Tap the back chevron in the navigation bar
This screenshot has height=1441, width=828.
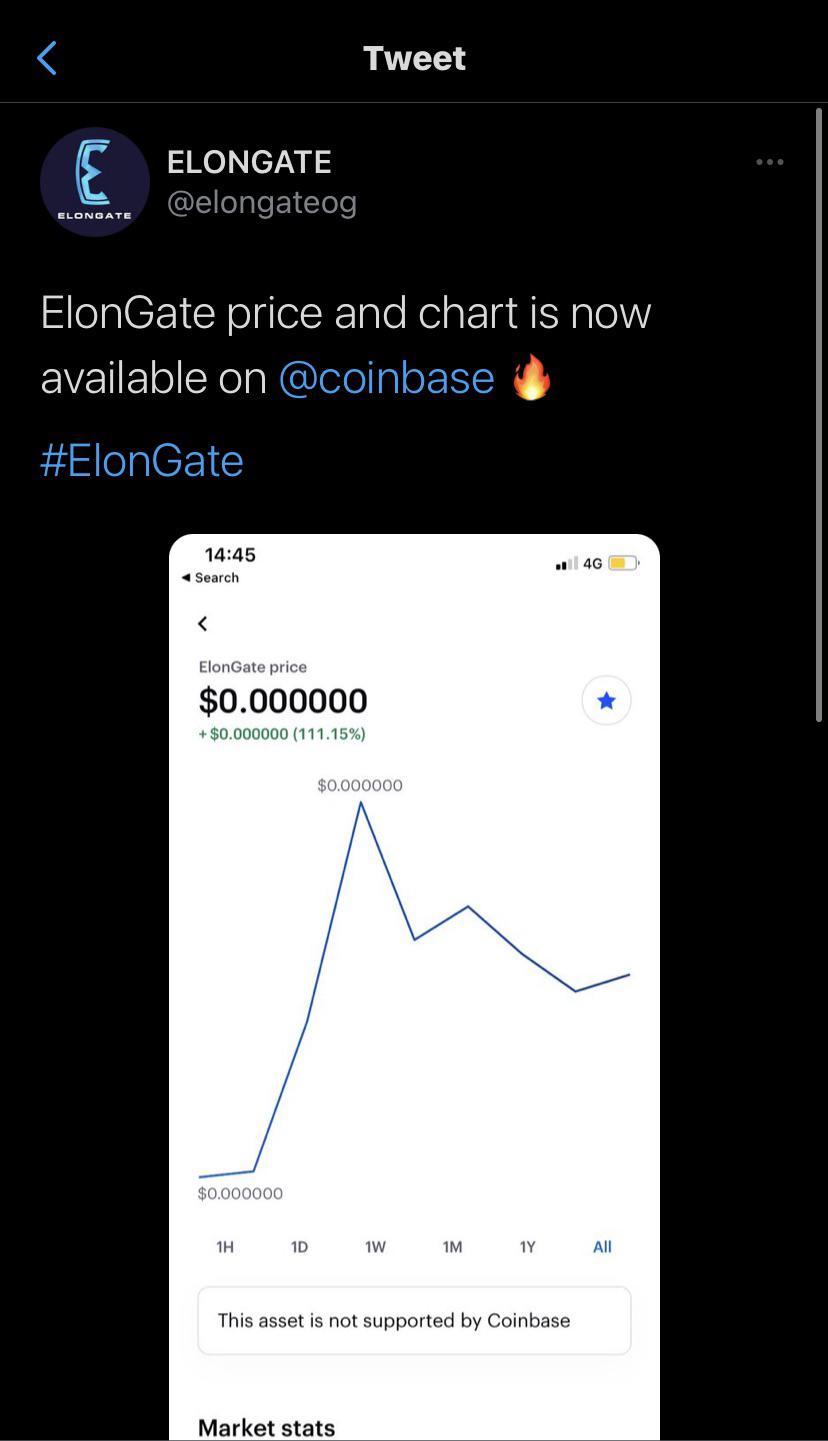(46, 57)
